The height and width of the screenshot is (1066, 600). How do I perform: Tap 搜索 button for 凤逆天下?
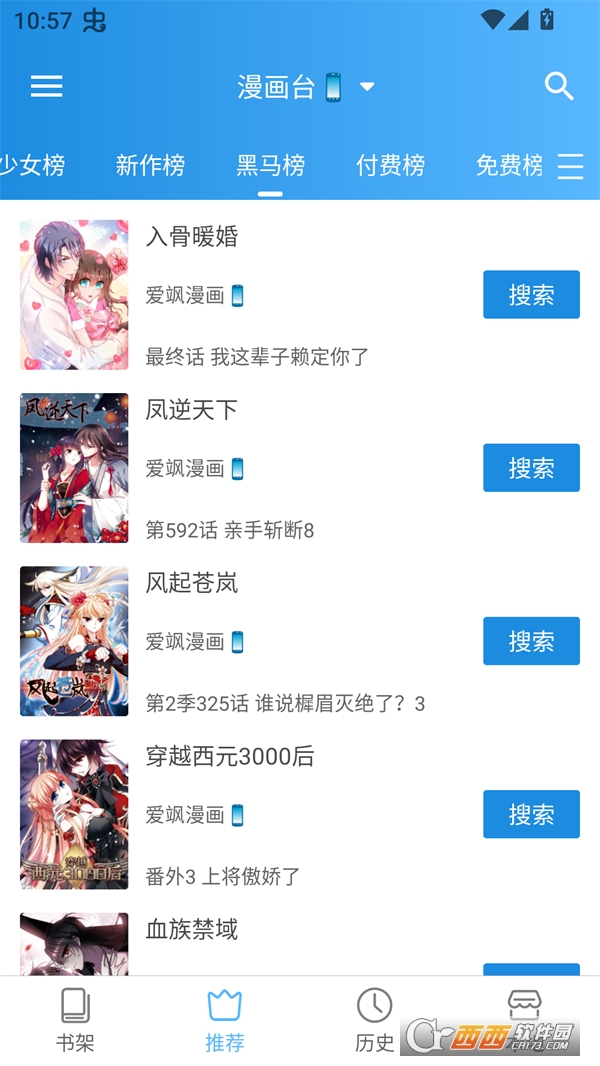click(x=531, y=468)
